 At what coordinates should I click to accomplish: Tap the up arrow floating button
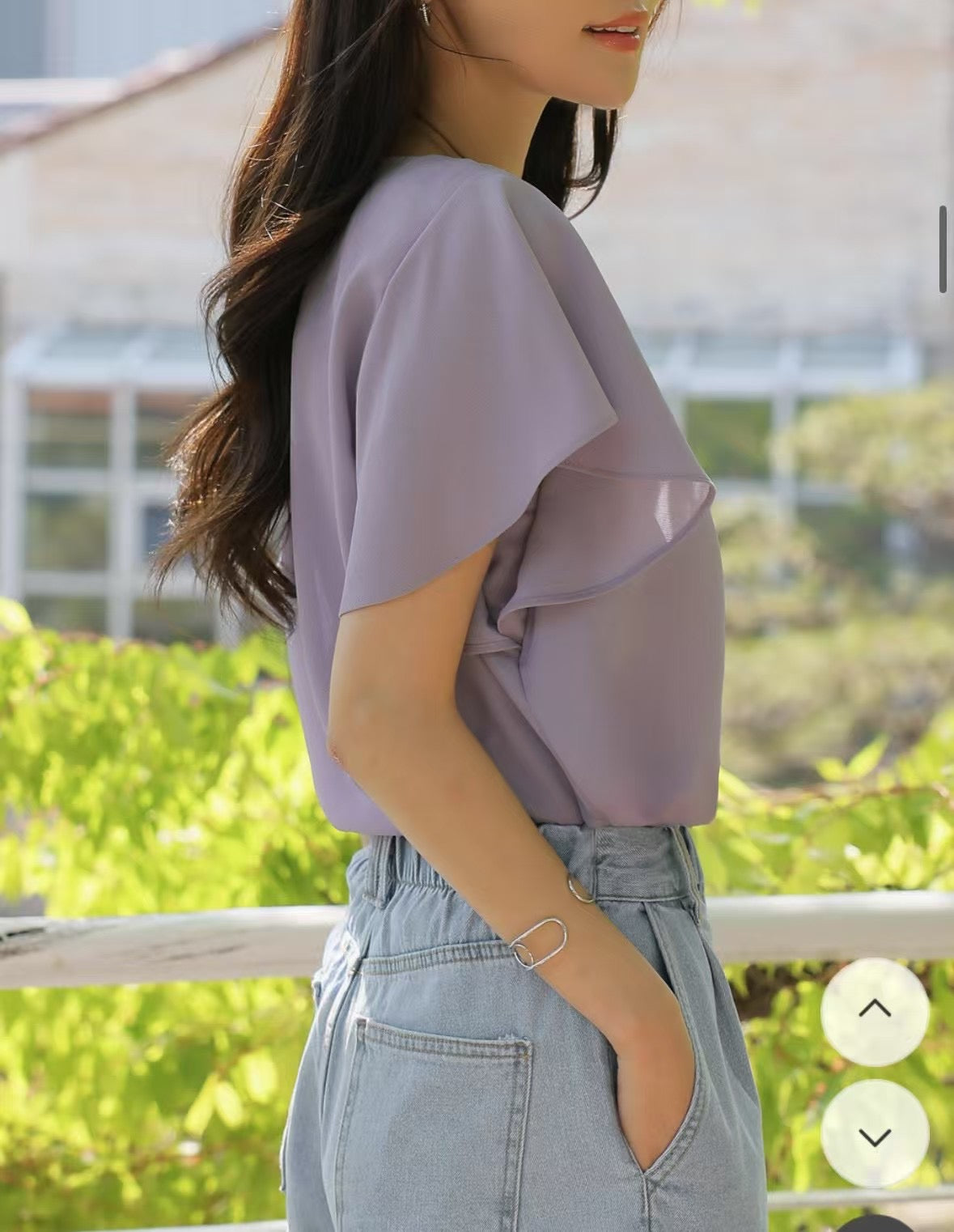pyautogui.click(x=875, y=1011)
